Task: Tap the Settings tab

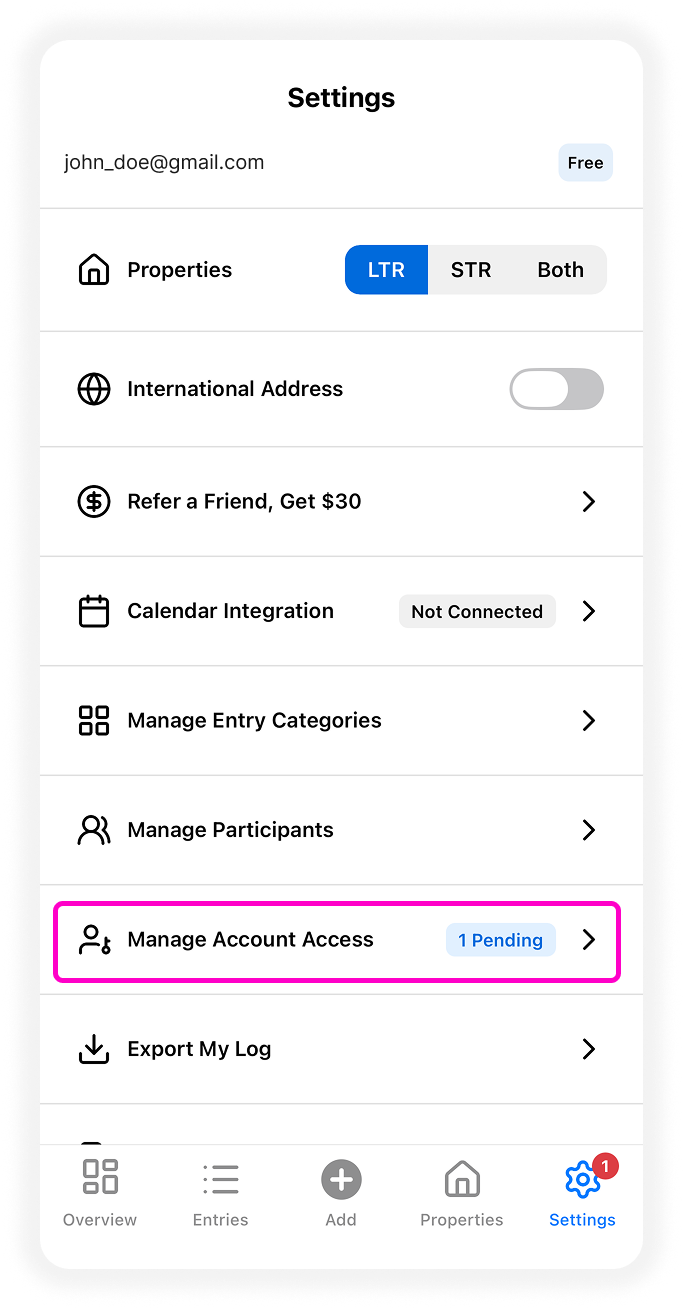Action: pyautogui.click(x=582, y=1192)
